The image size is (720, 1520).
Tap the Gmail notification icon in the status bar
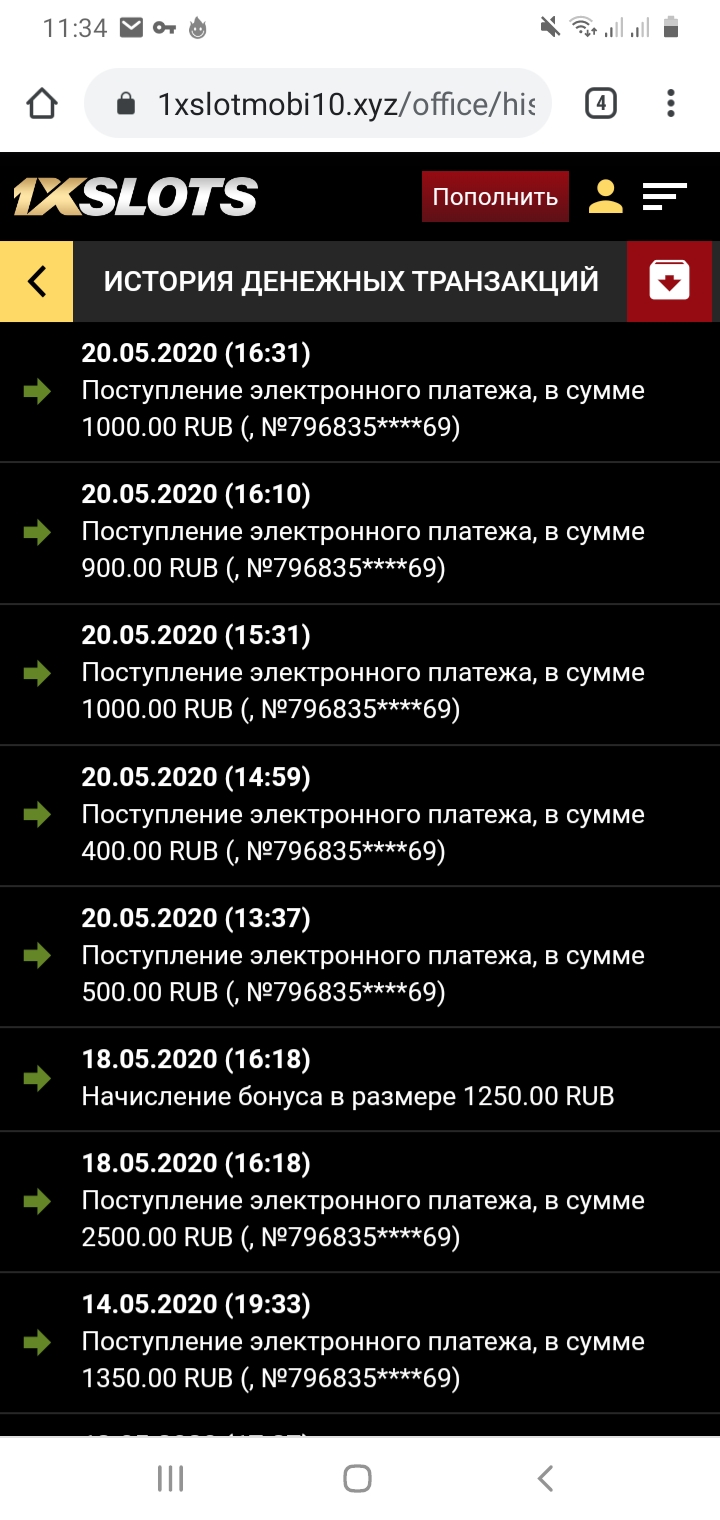[x=131, y=28]
